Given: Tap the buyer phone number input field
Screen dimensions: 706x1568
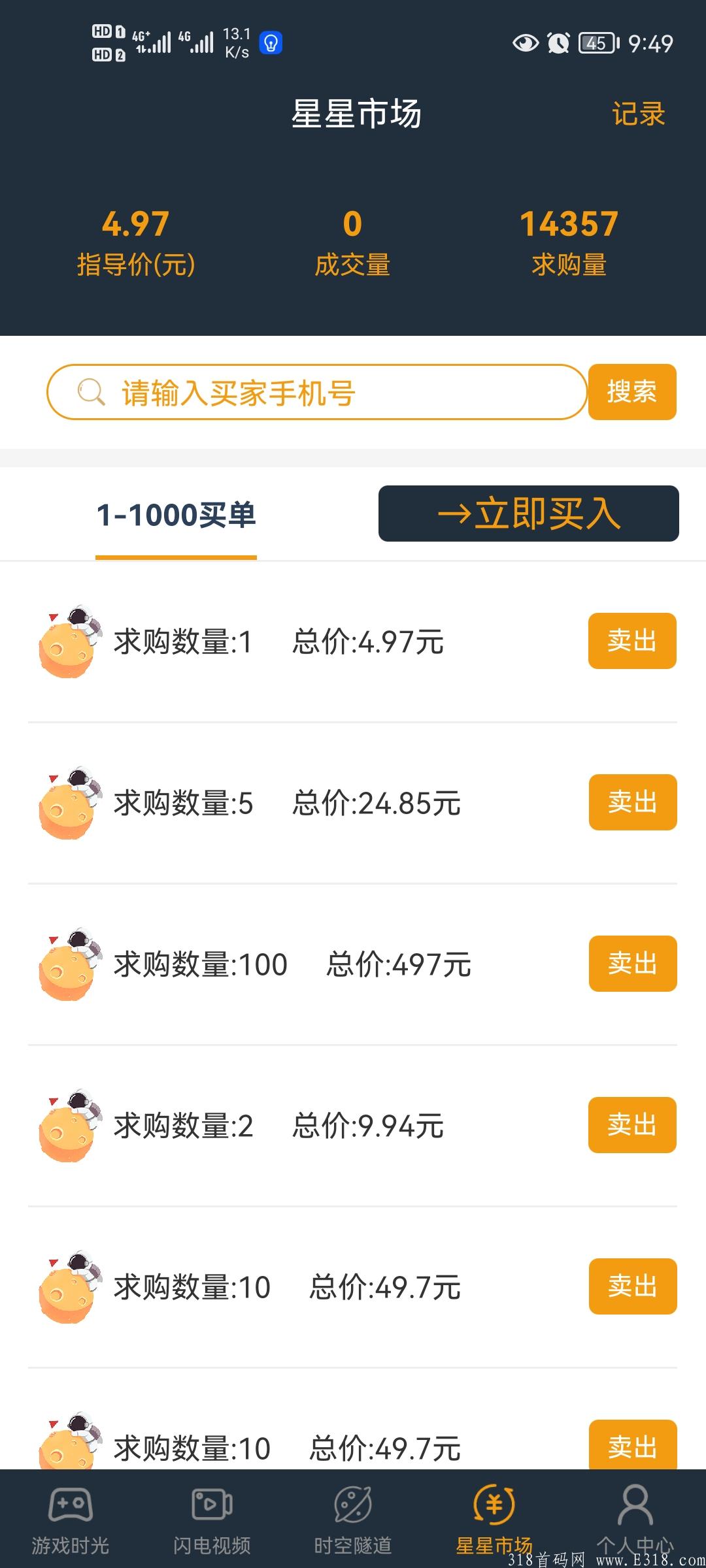Looking at the screenshot, I should coord(327,392).
